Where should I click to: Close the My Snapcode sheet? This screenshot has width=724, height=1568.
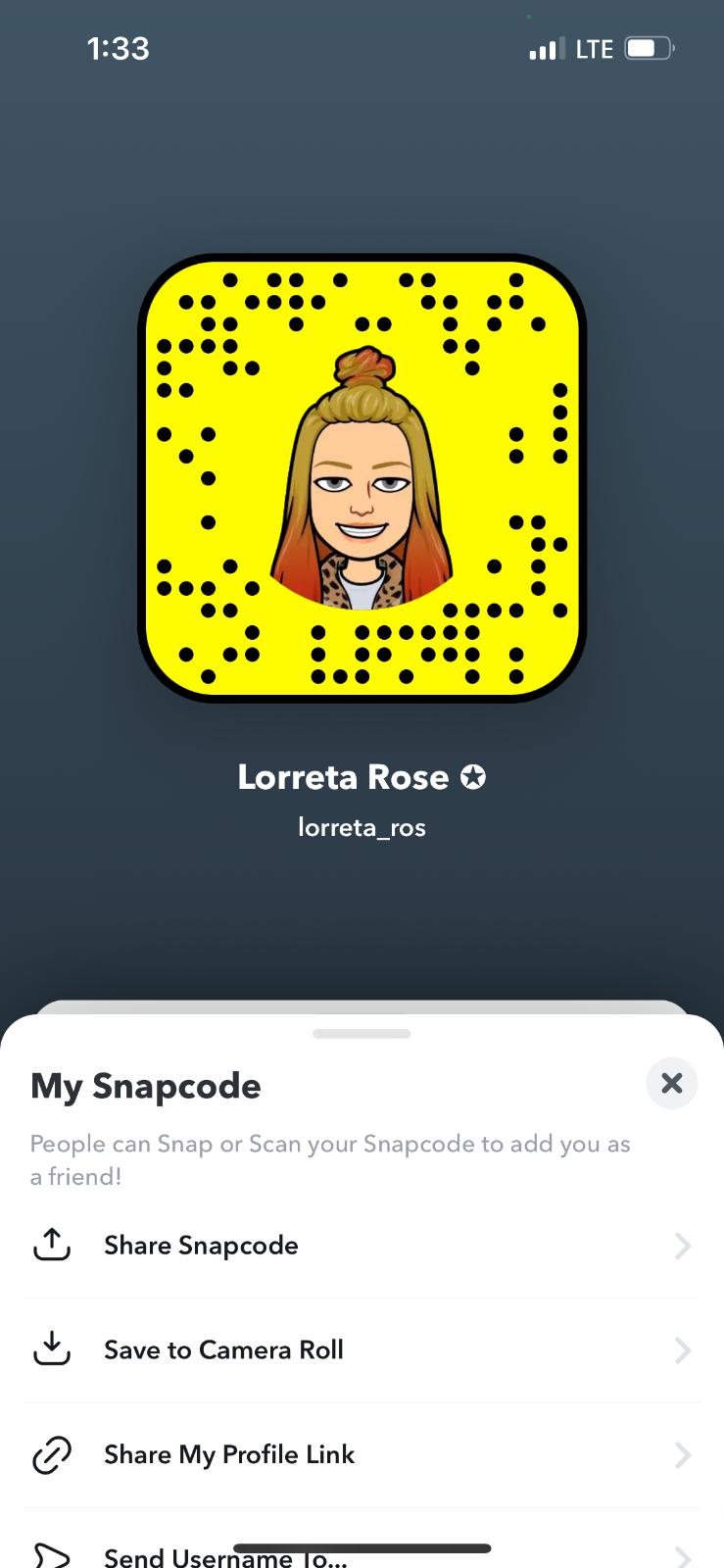pos(671,1083)
